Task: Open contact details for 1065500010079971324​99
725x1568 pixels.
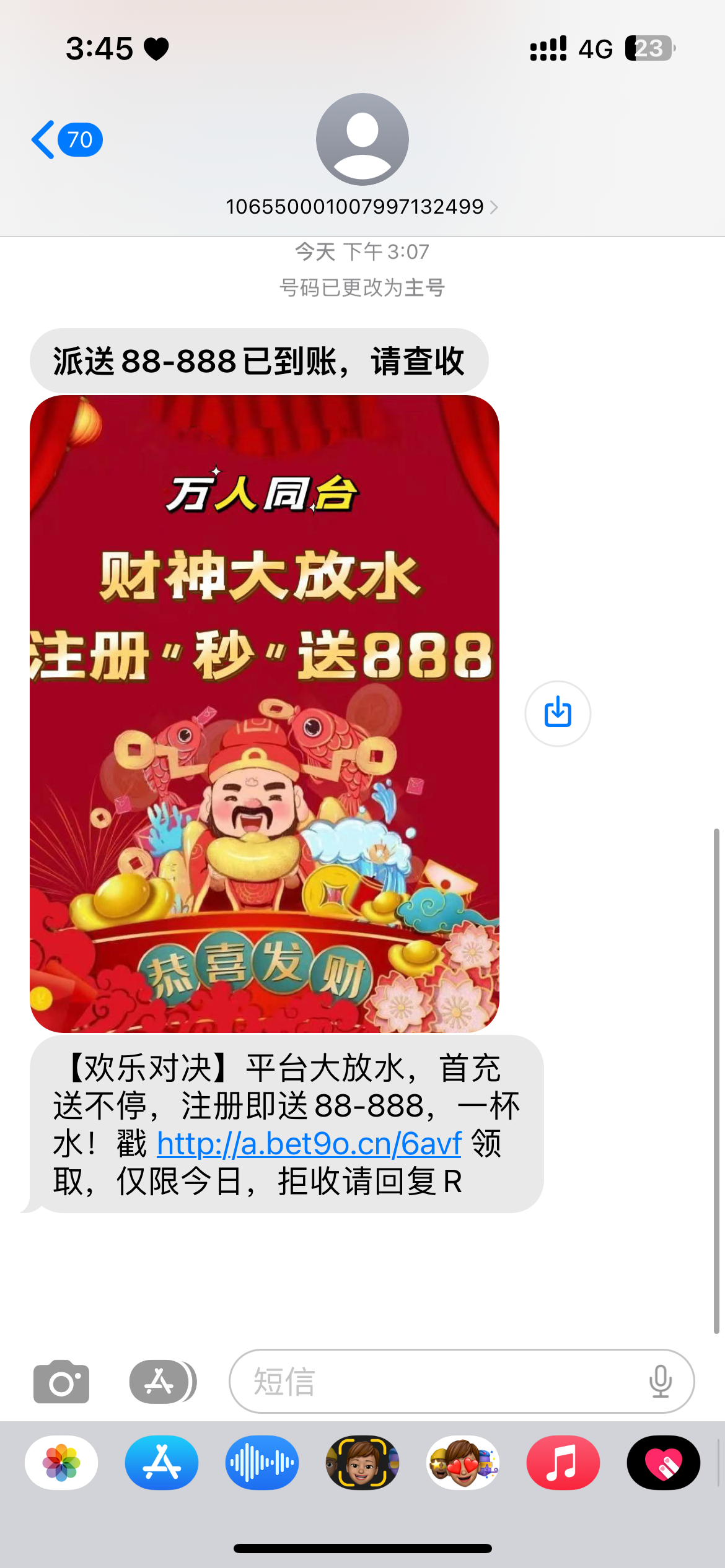Action: [362, 206]
